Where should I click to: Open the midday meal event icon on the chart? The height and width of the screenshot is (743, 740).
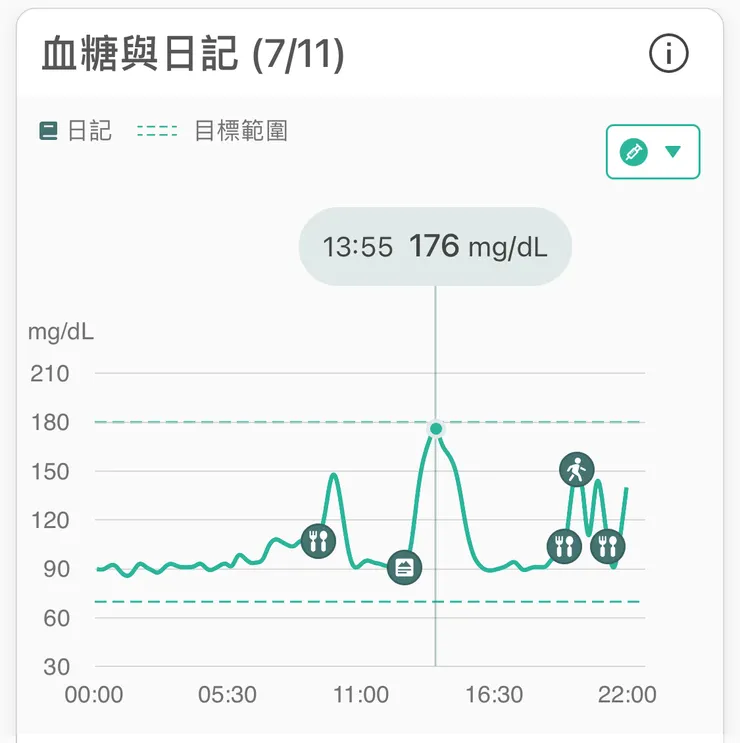tap(317, 541)
